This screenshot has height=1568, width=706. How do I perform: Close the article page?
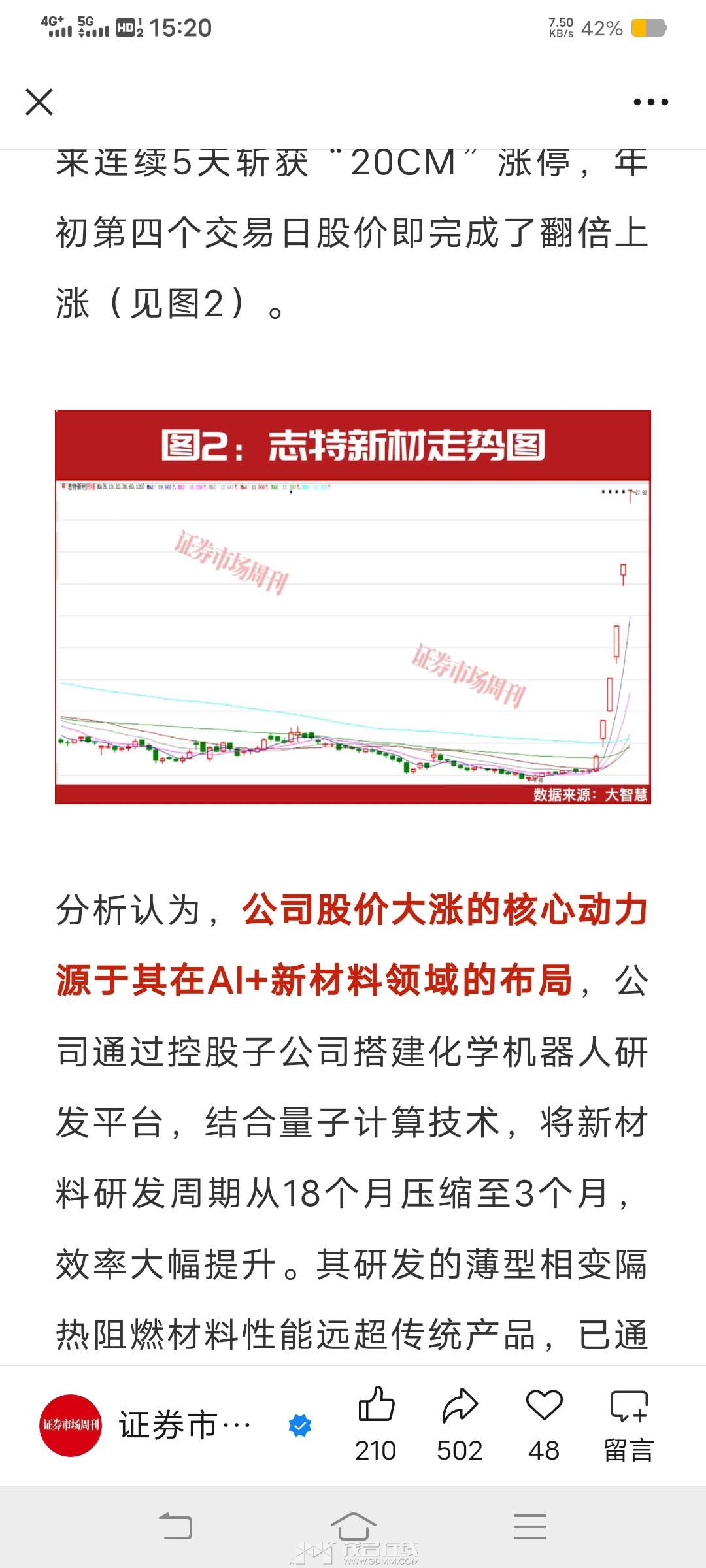pos(39,102)
